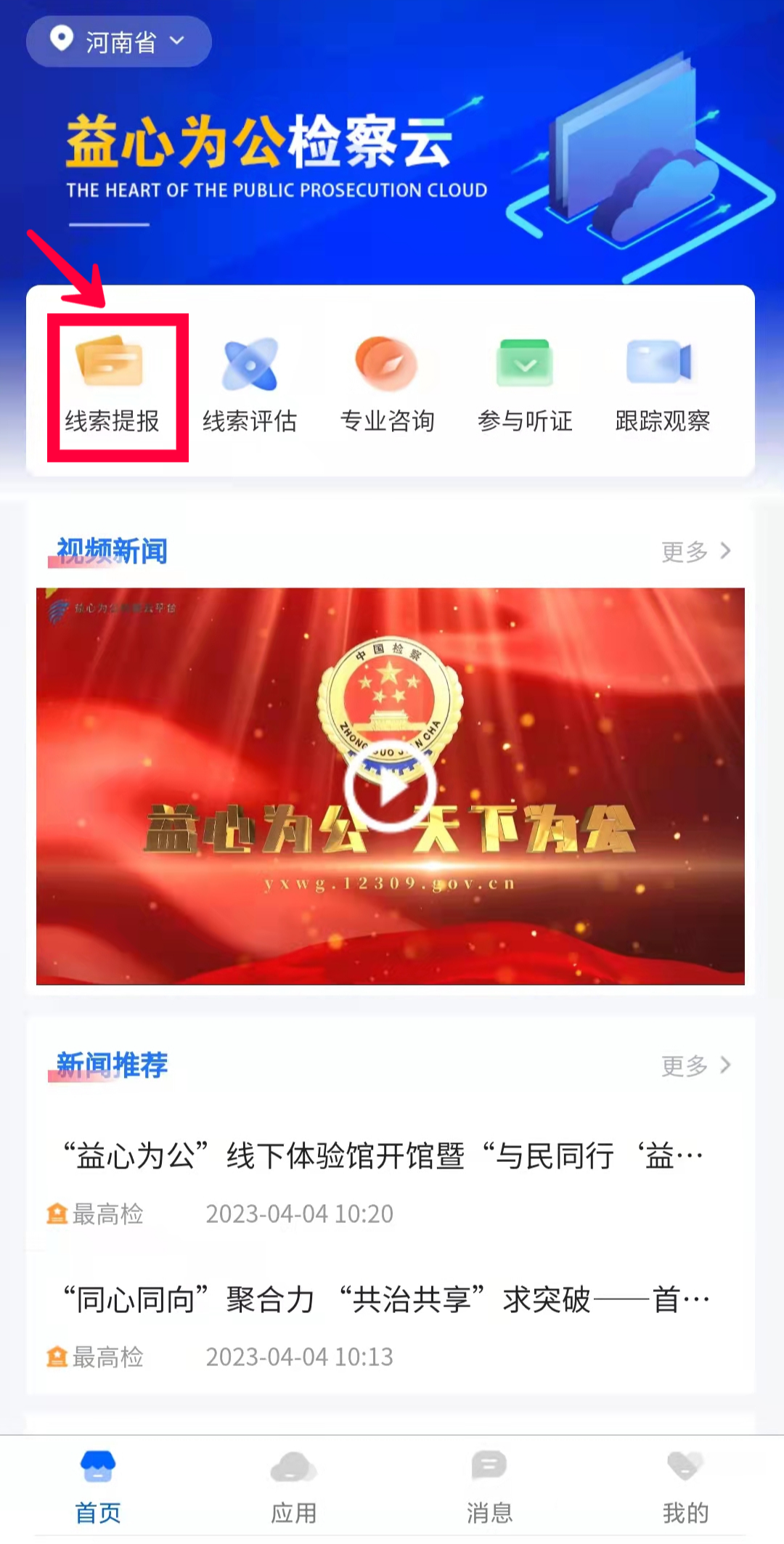Open the “同心同向”聚合力 news article

[386, 1300]
